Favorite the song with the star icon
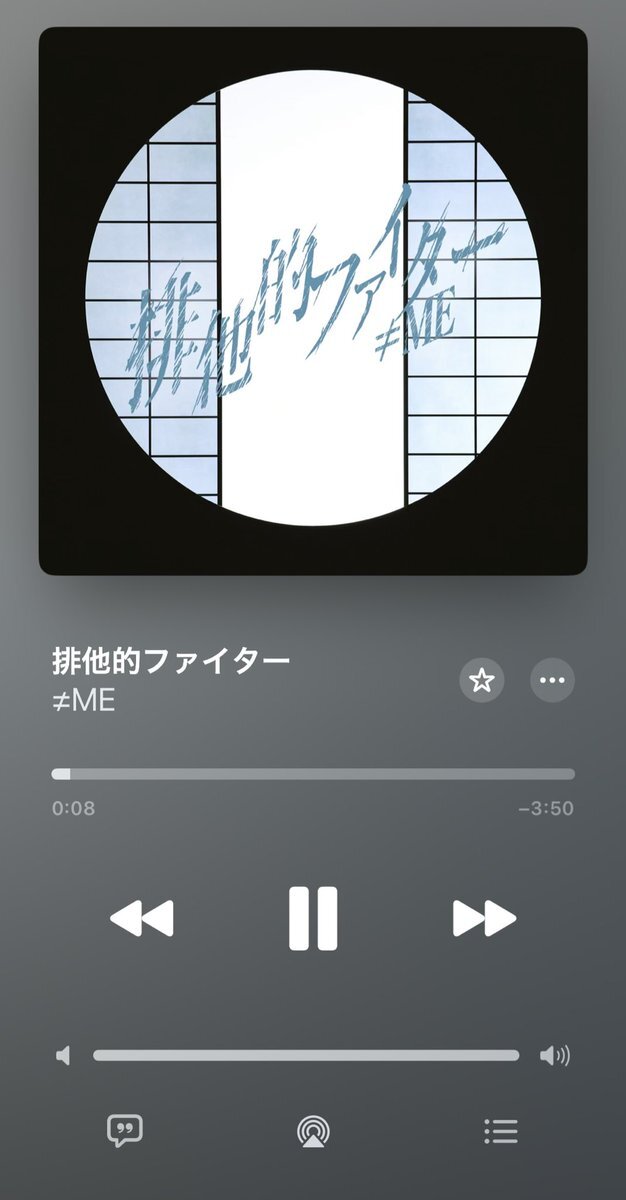 (x=482, y=681)
